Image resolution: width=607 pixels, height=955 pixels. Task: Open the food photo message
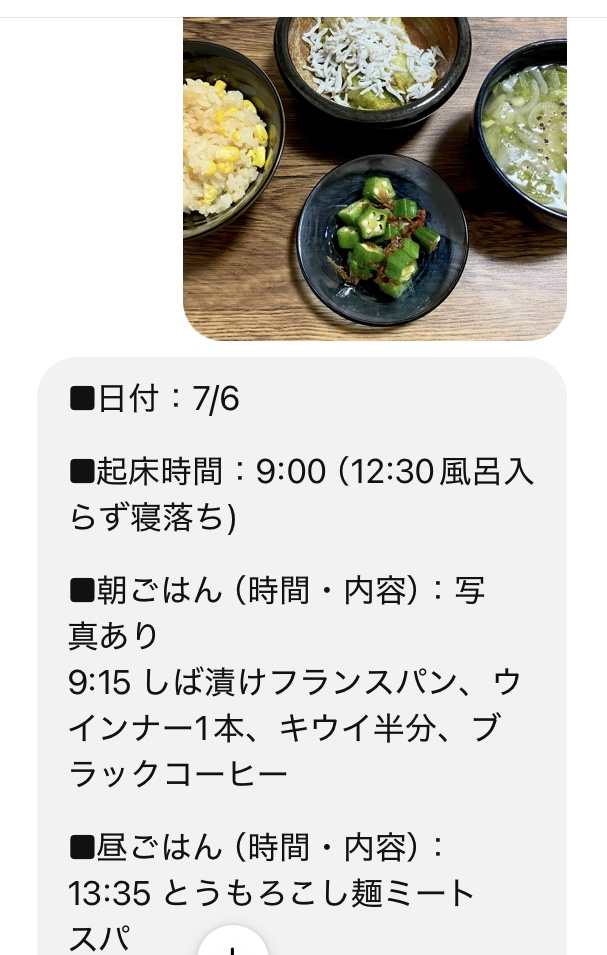pyautogui.click(x=374, y=180)
